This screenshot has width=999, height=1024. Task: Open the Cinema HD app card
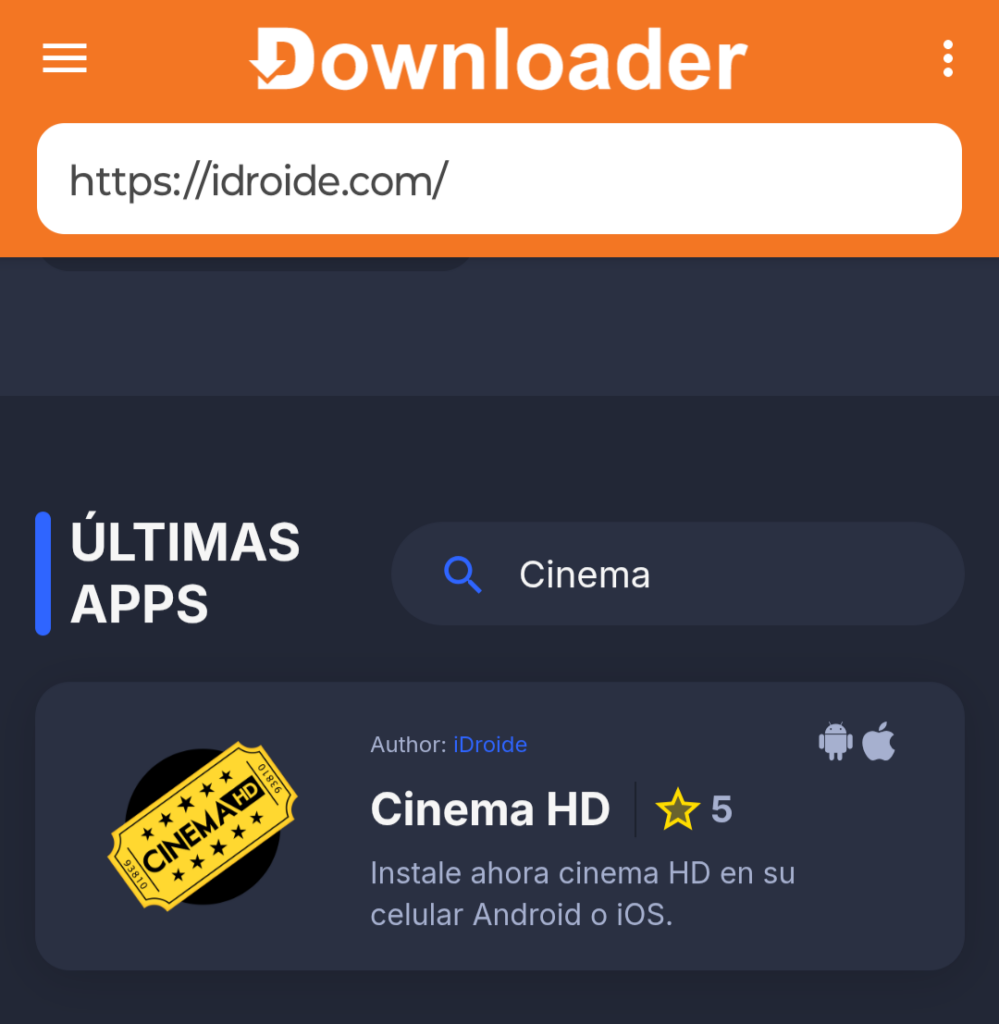489,810
